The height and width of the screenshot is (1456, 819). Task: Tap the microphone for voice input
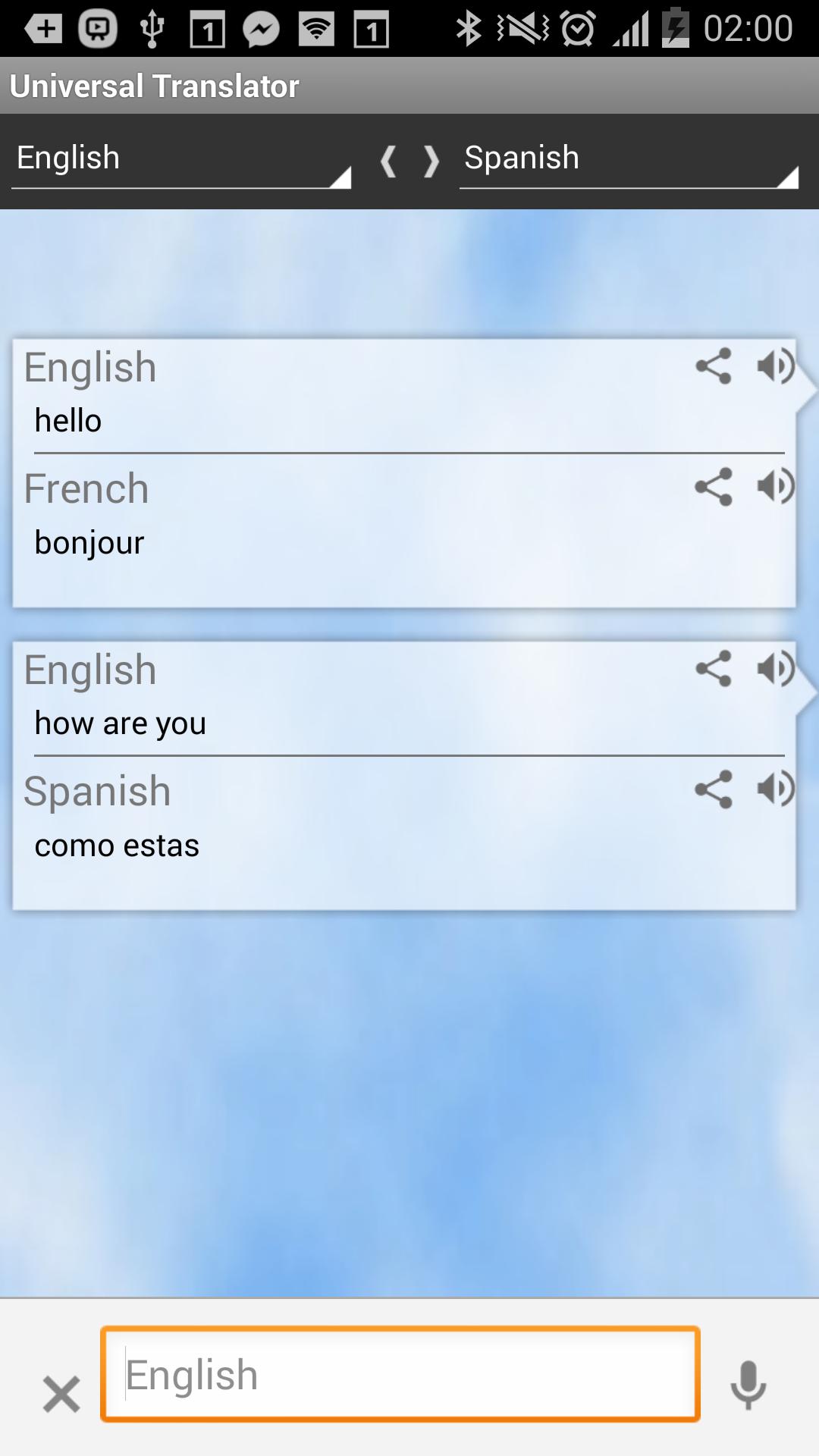coord(749,1375)
